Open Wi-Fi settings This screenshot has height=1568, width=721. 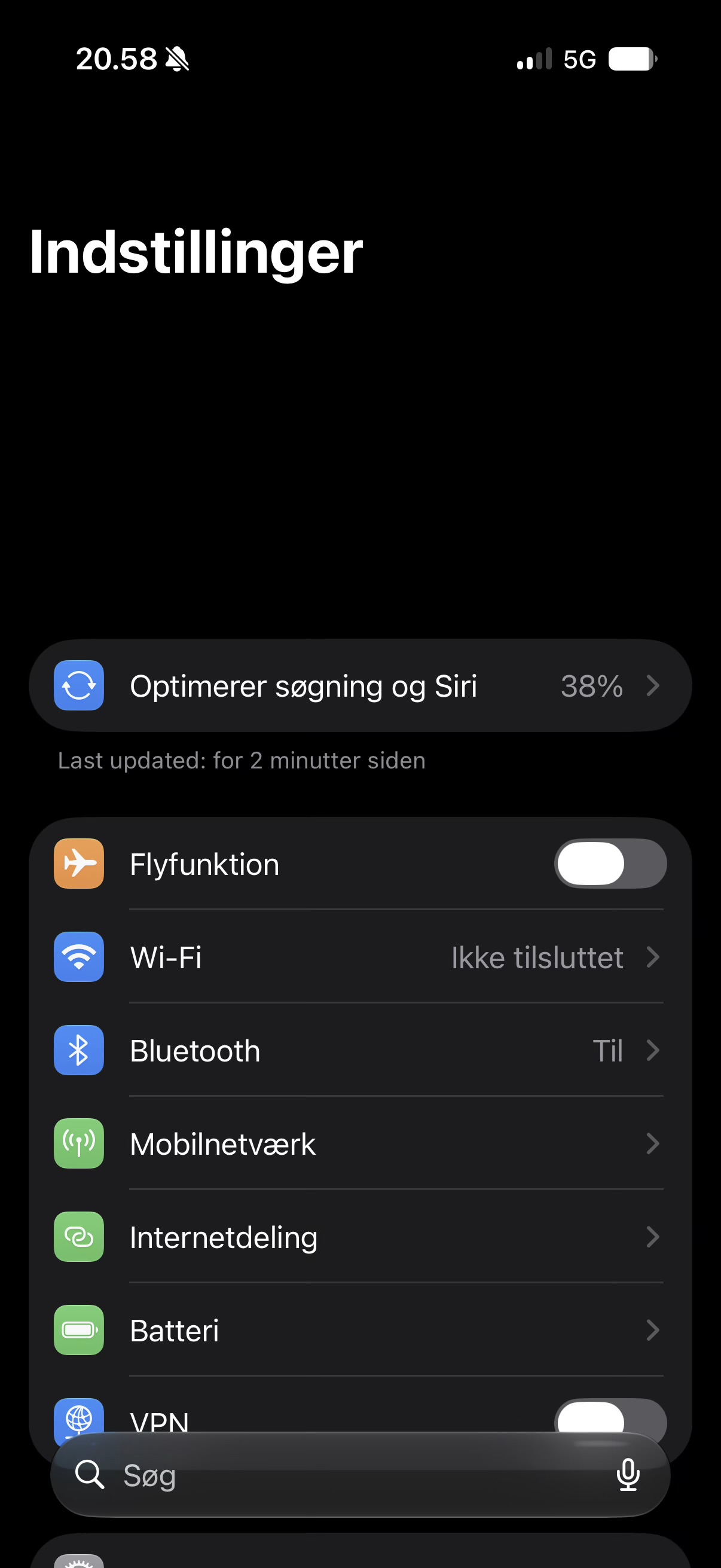[360, 957]
